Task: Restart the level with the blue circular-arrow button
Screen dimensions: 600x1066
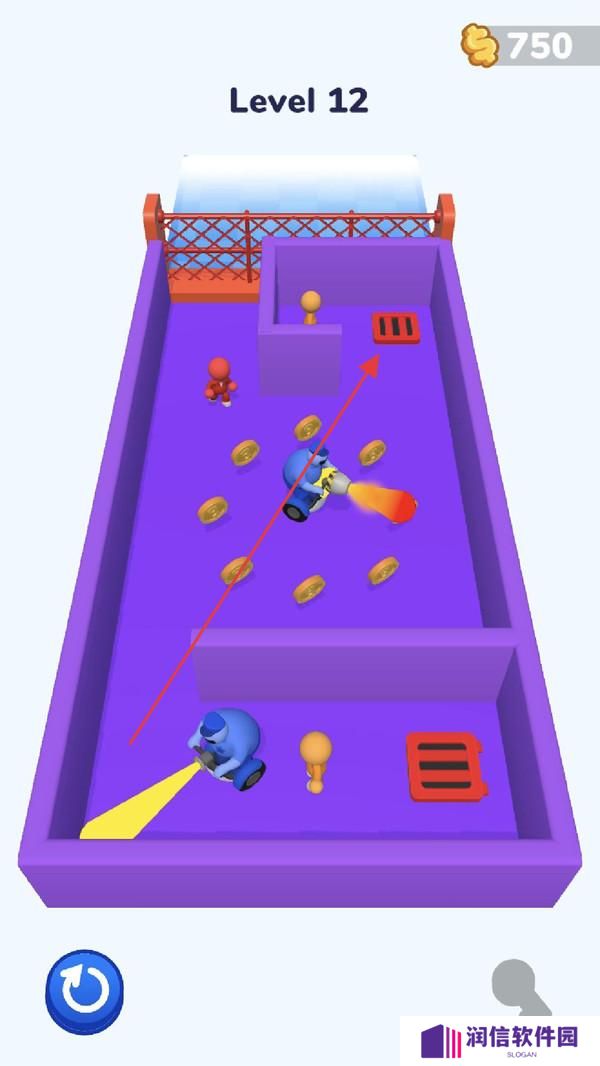Action: pos(85,991)
